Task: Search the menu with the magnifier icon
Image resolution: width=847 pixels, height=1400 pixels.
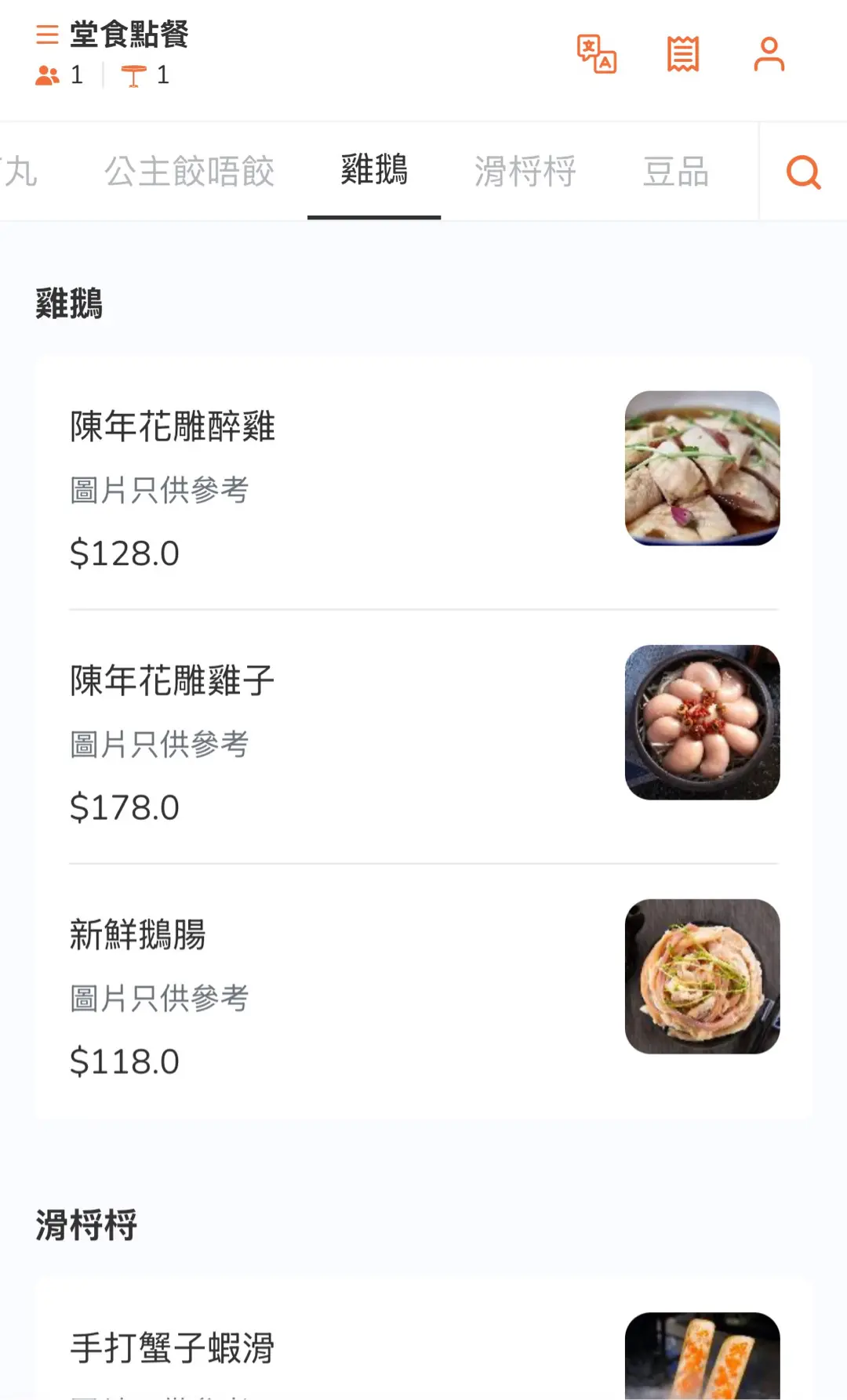Action: click(x=803, y=172)
